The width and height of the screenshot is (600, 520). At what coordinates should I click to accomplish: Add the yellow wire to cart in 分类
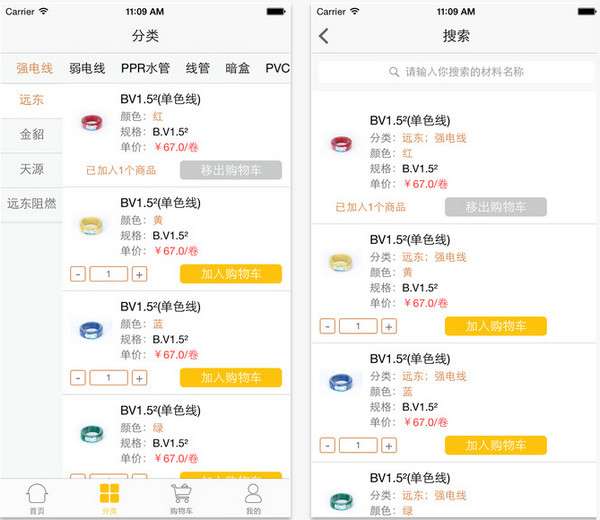(x=231, y=274)
